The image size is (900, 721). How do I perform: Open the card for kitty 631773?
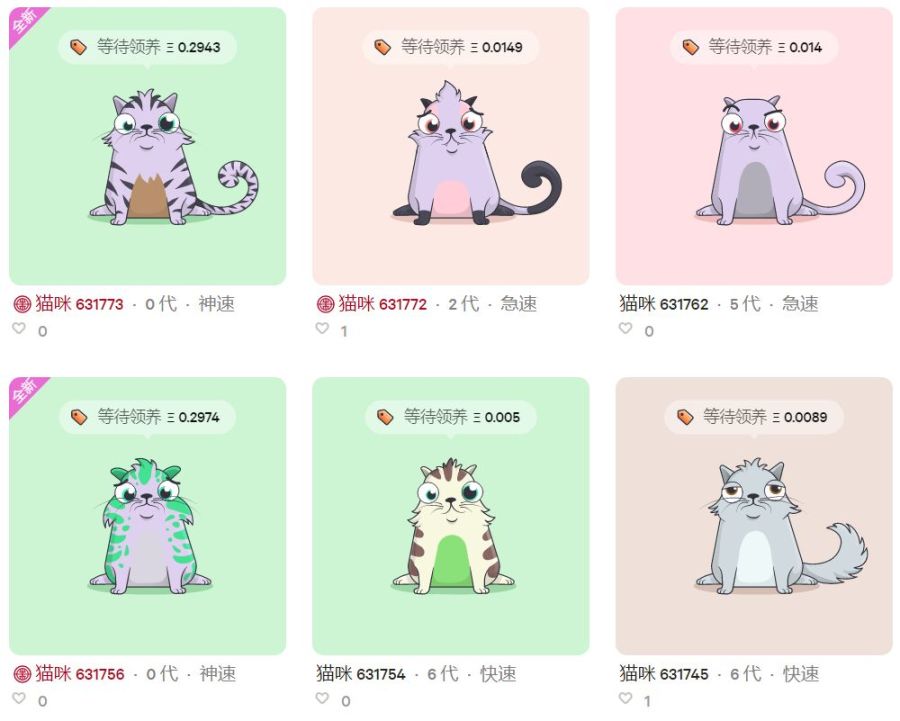(x=148, y=146)
